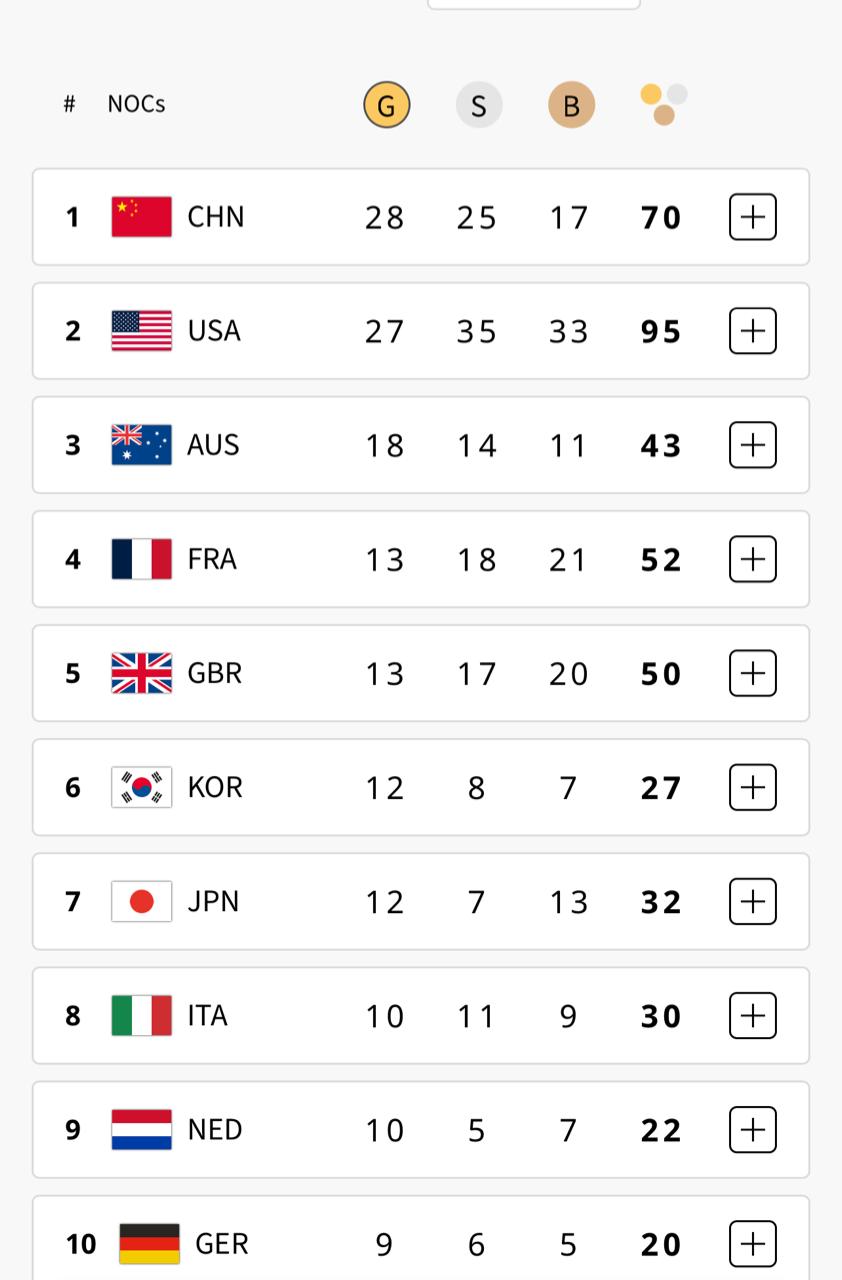Expand the GER row
842x1280 pixels.
pyautogui.click(x=752, y=1243)
